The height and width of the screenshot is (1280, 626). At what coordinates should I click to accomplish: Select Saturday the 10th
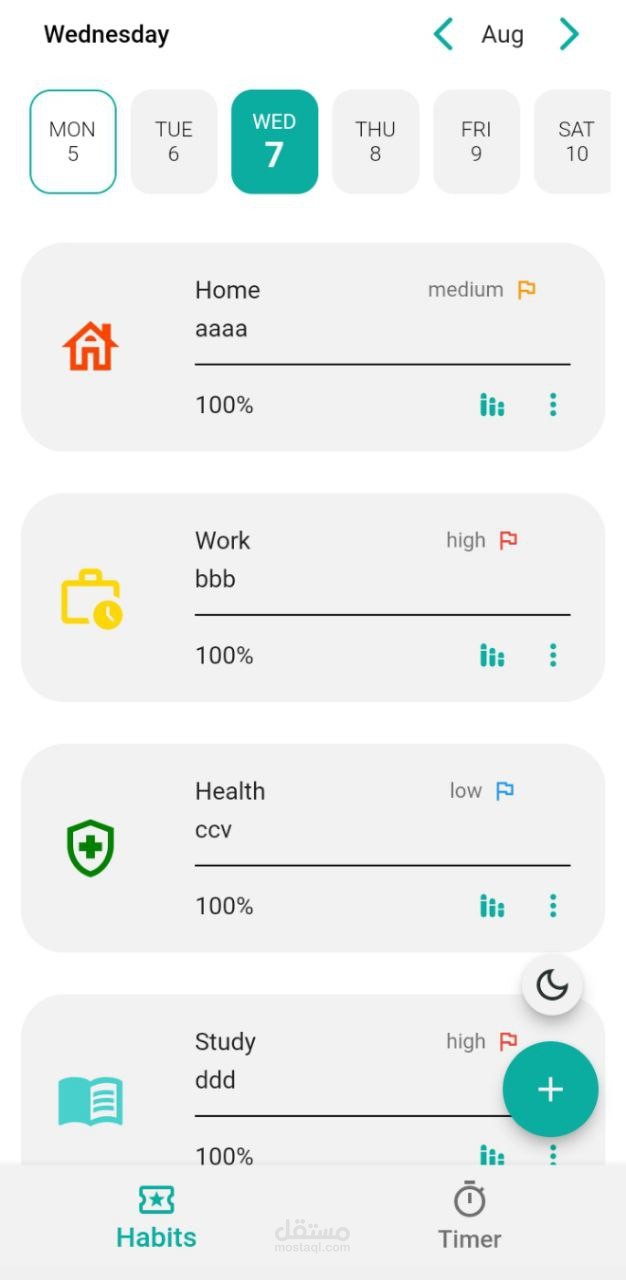click(575, 141)
